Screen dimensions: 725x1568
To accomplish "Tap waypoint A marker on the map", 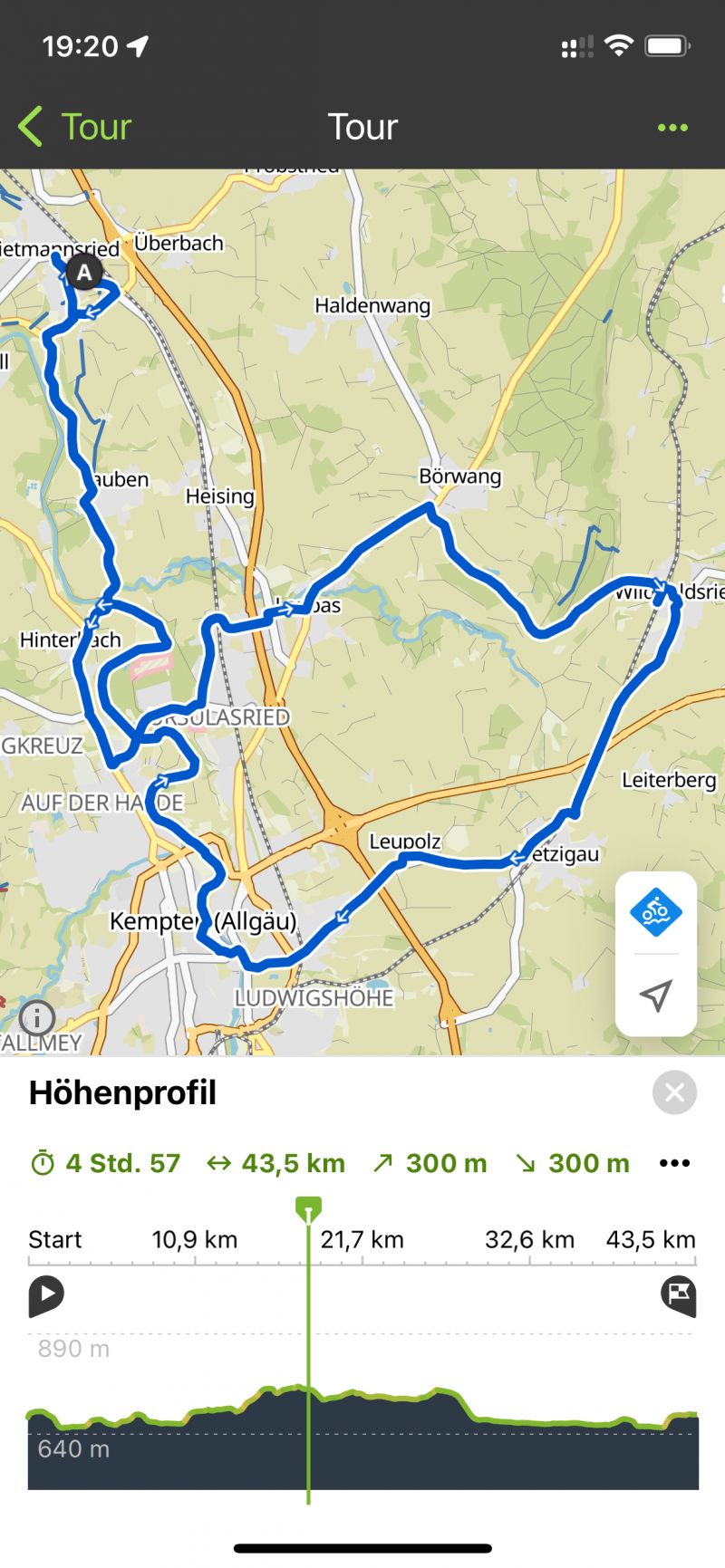I will pyautogui.click(x=84, y=272).
